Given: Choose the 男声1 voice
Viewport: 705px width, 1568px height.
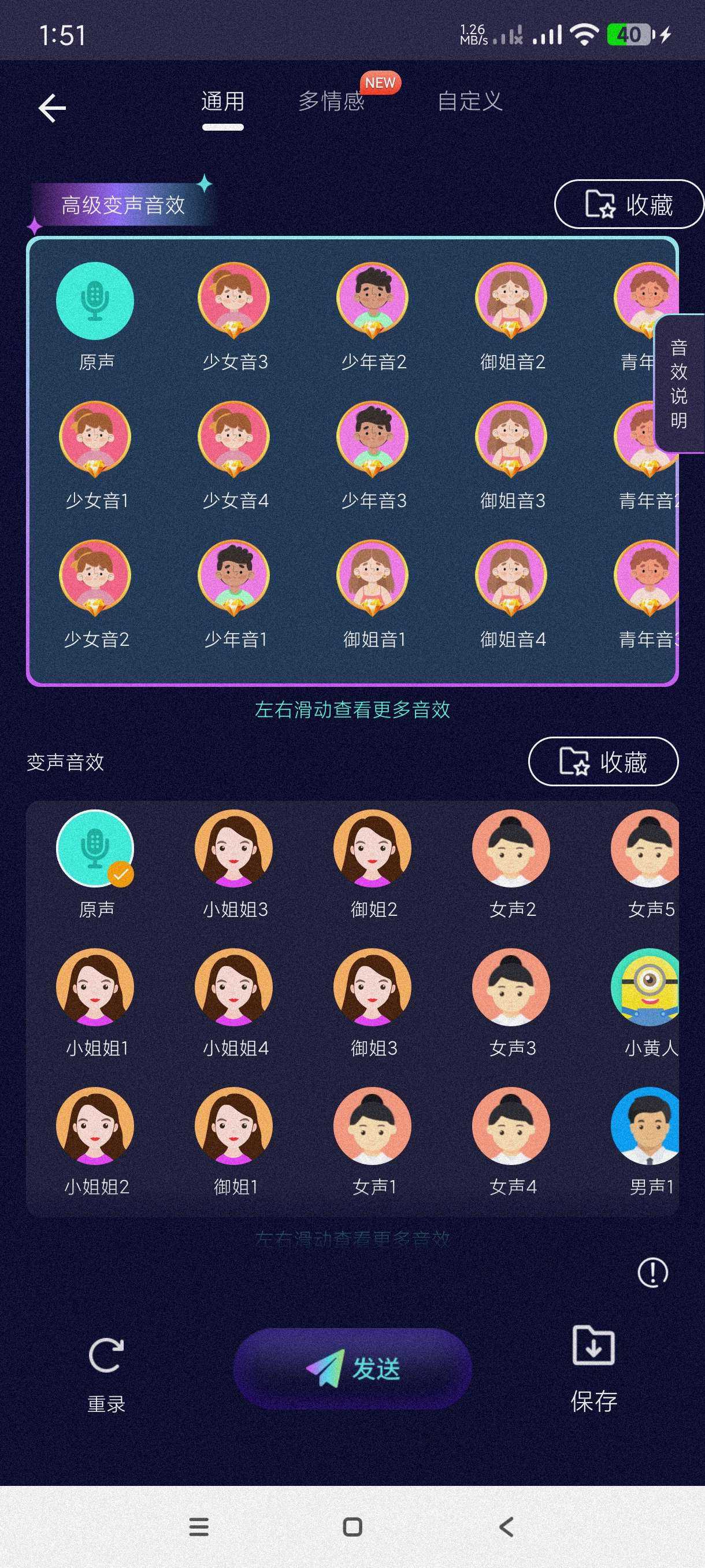Looking at the screenshot, I should coord(646,1126).
